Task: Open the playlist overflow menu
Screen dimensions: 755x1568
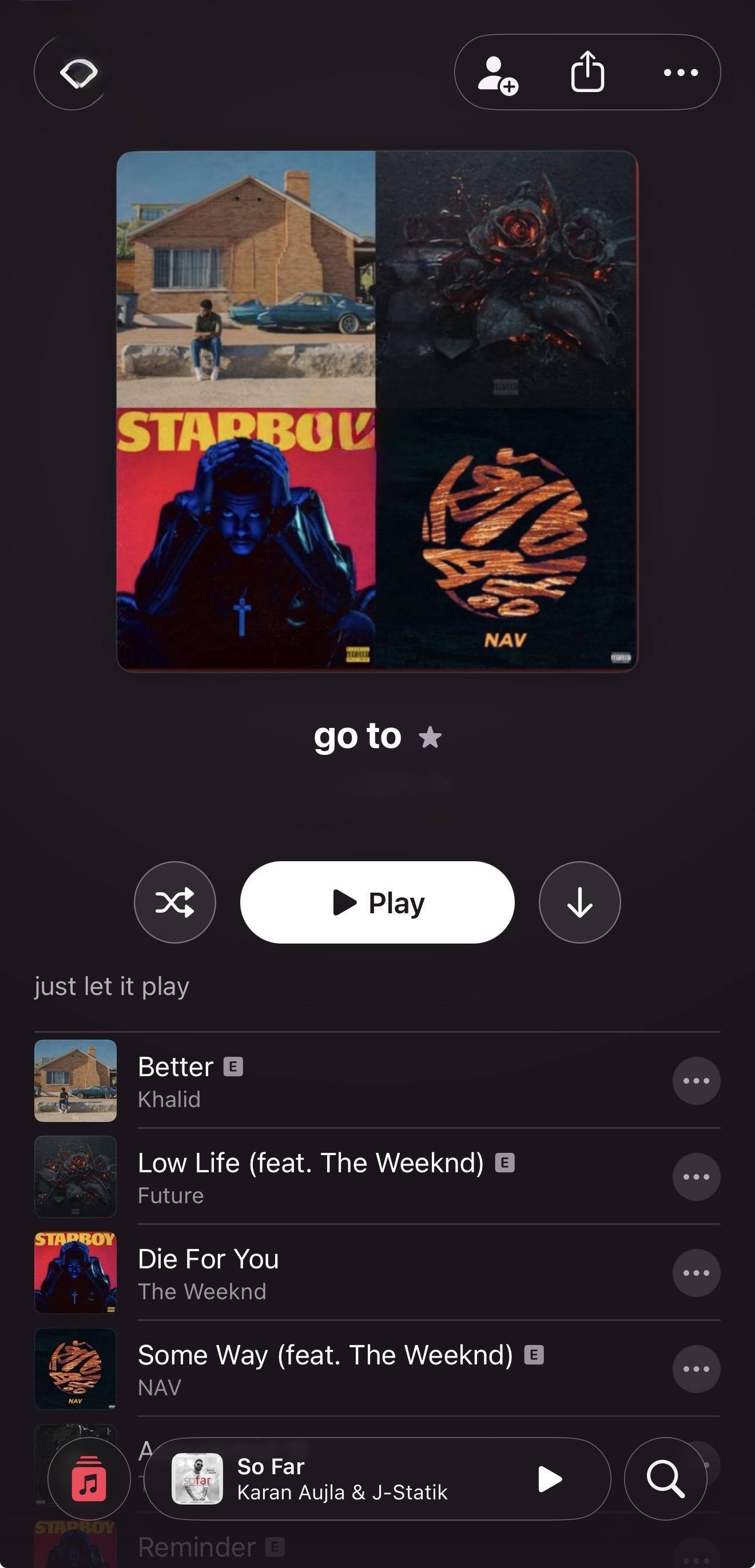Action: (681, 73)
